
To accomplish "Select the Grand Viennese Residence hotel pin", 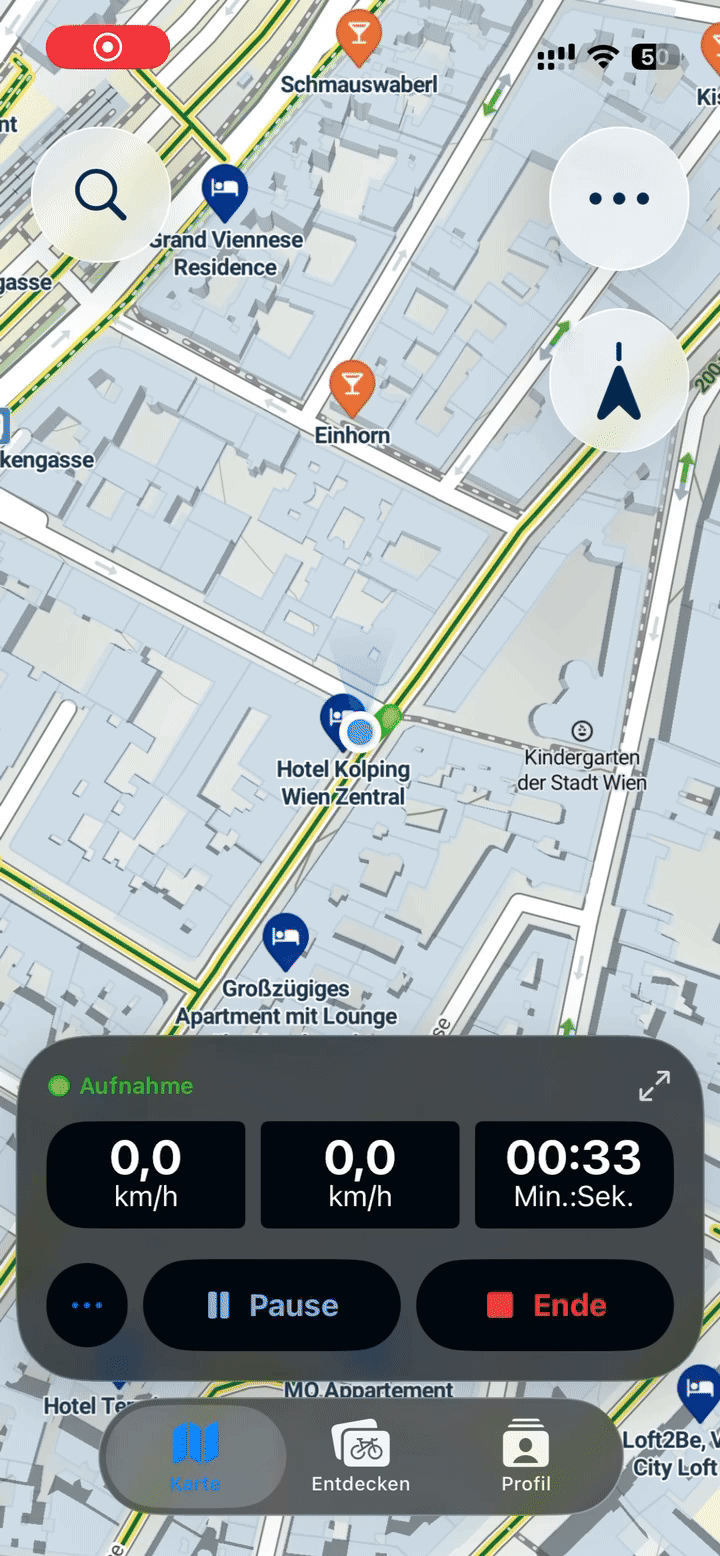I will [x=225, y=191].
